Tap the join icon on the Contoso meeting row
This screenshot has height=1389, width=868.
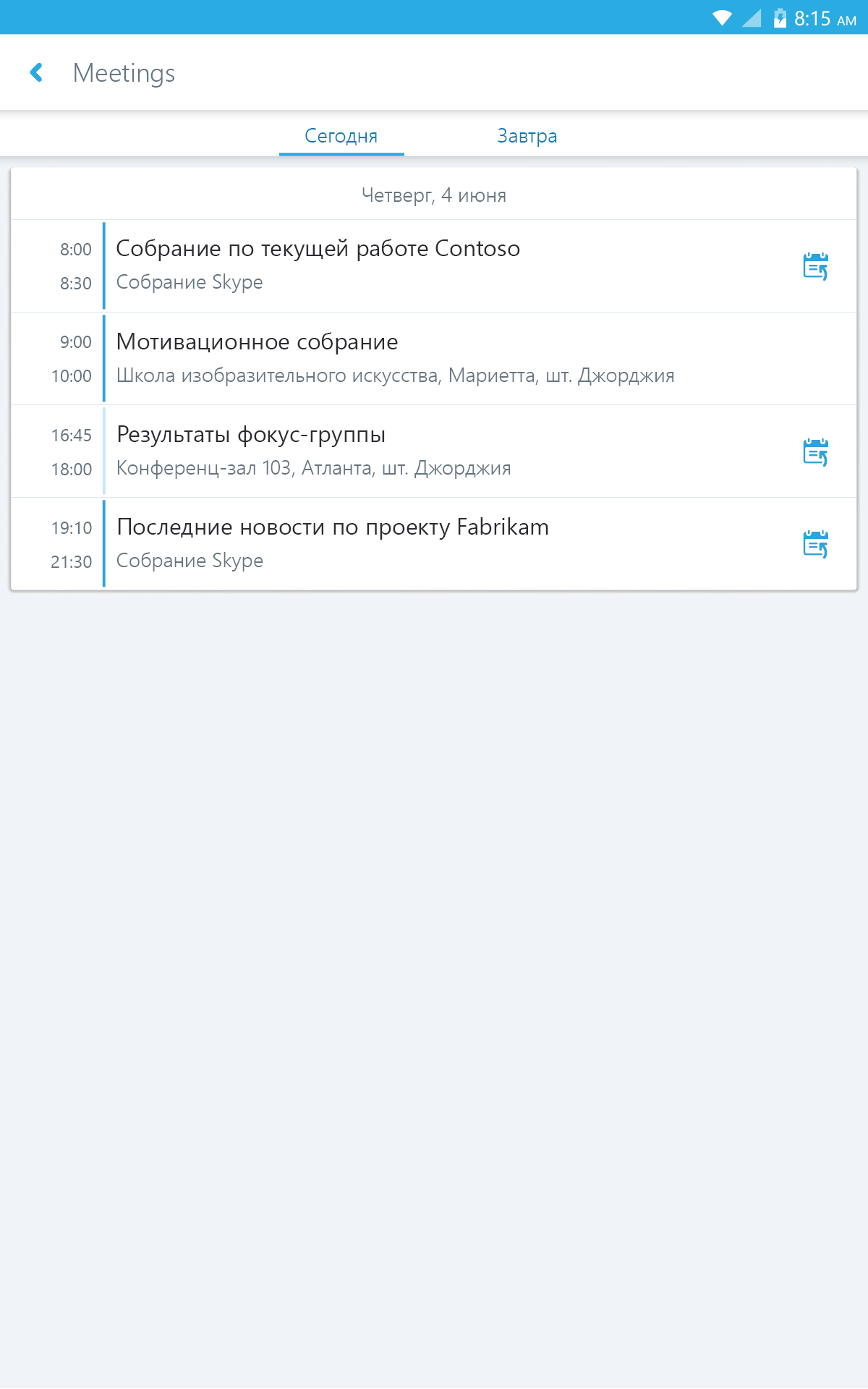(815, 266)
